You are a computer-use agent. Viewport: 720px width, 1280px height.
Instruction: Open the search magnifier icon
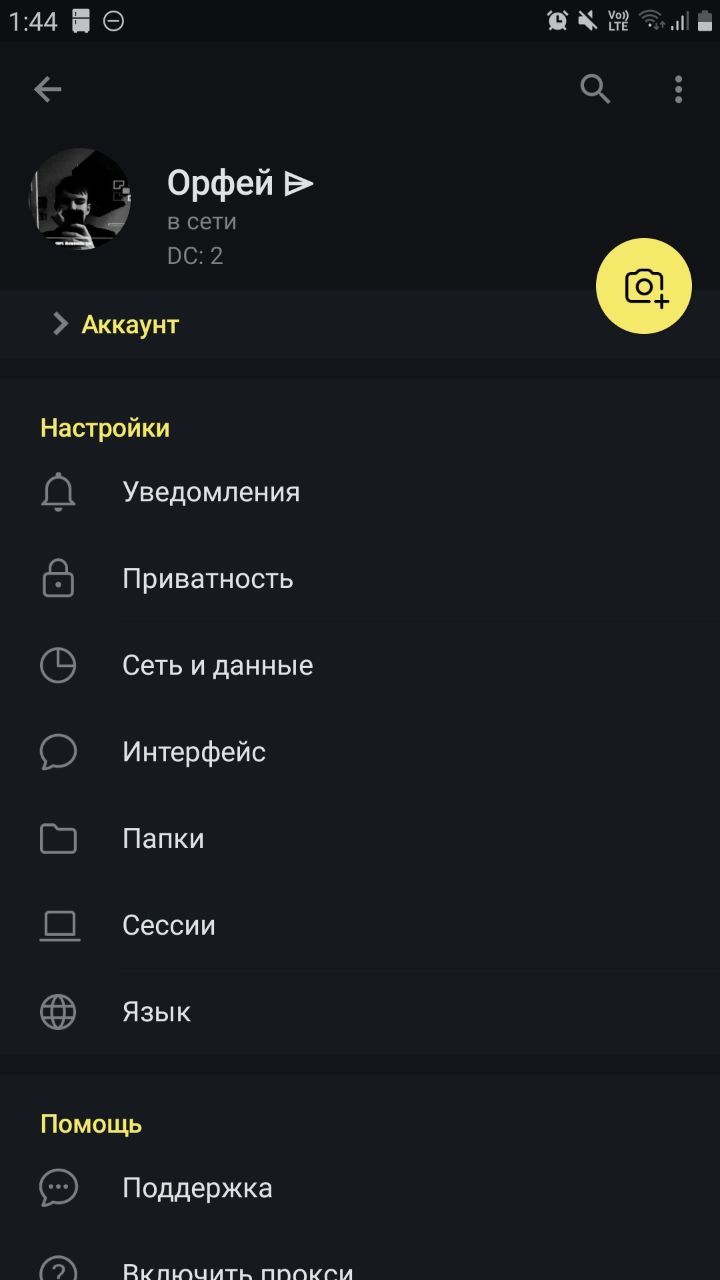pyautogui.click(x=595, y=90)
